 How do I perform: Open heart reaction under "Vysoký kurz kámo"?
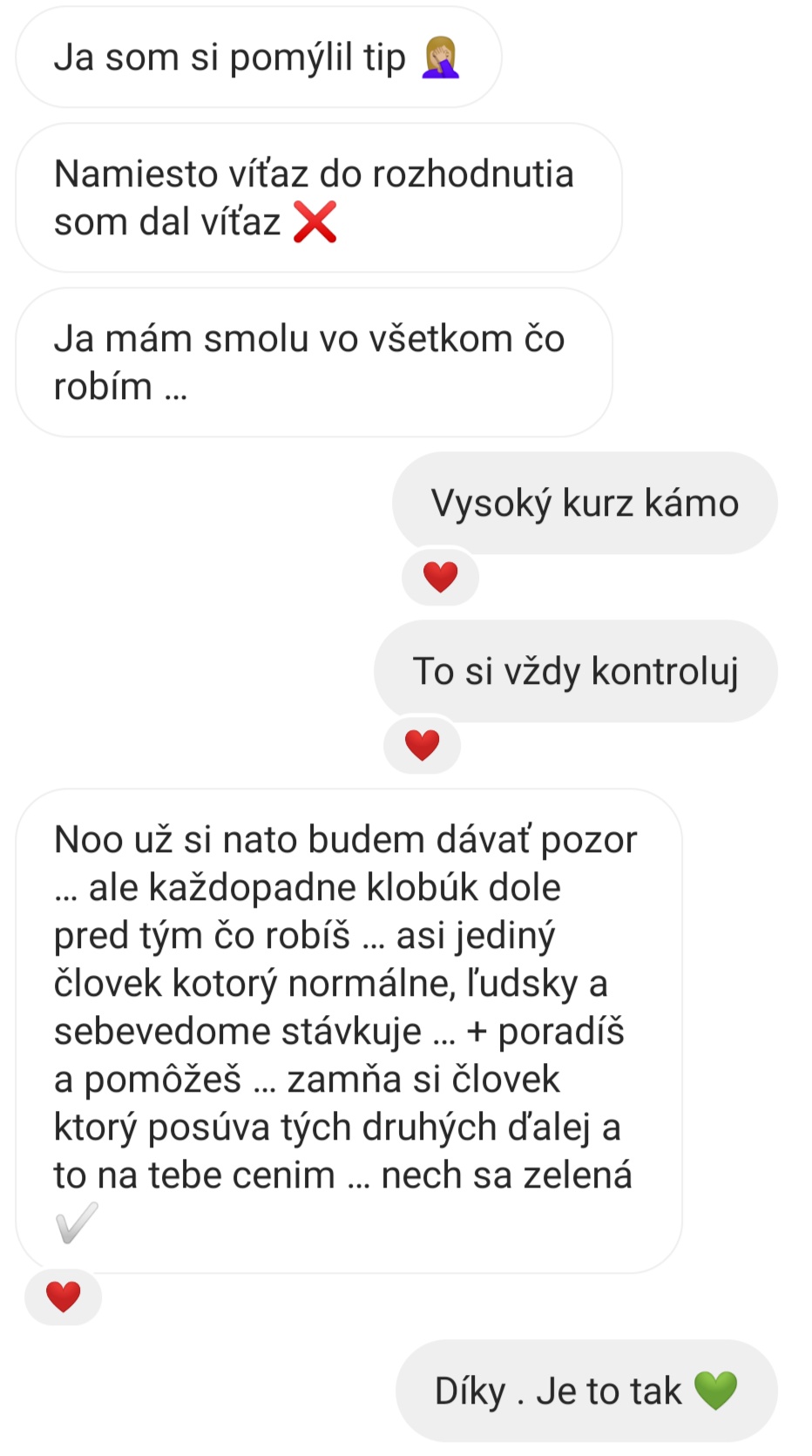(440, 577)
